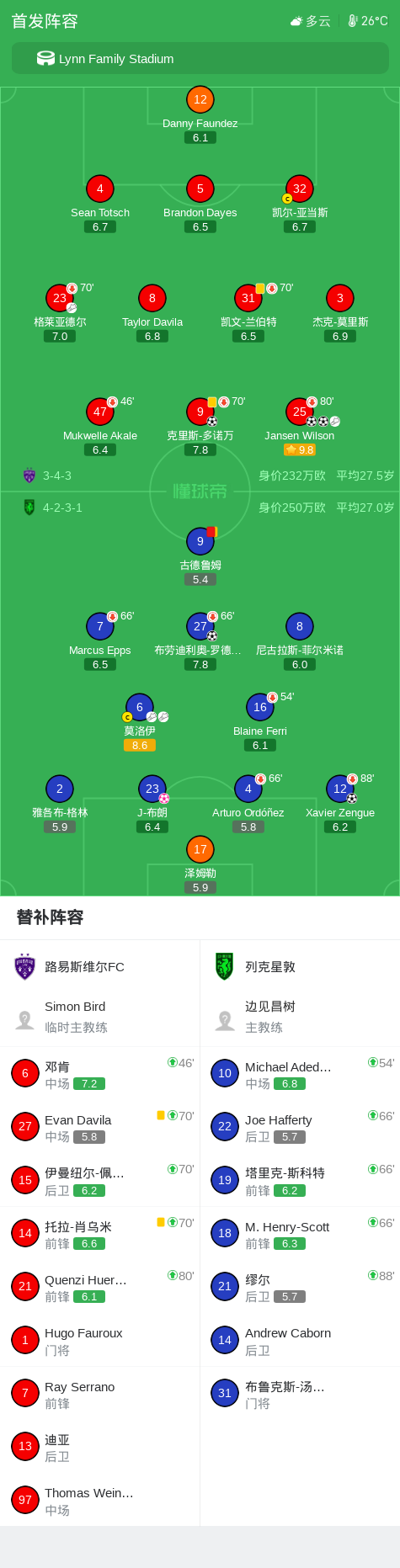Tap the Lynn Family Stadium venue bar
Screen dimensions: 400x1568
pyautogui.click(x=200, y=59)
